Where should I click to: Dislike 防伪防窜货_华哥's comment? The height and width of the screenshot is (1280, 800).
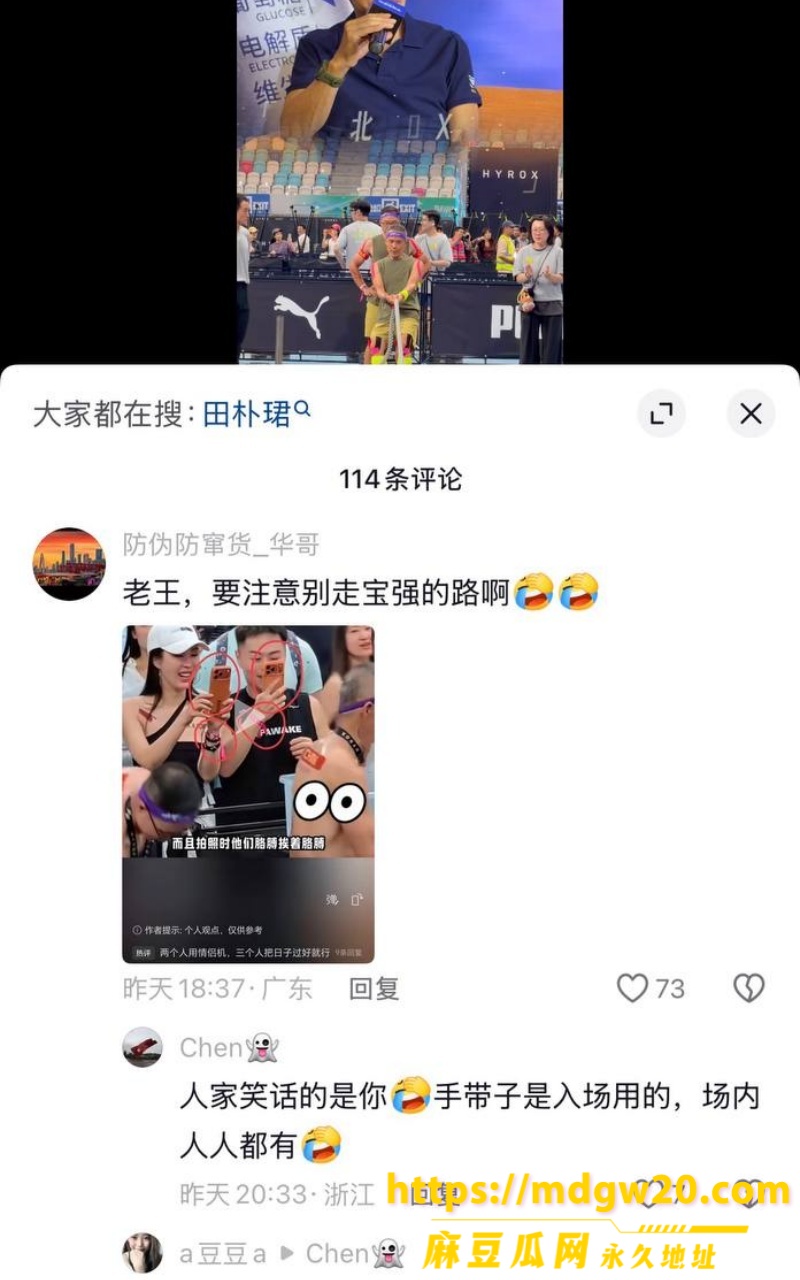point(749,989)
